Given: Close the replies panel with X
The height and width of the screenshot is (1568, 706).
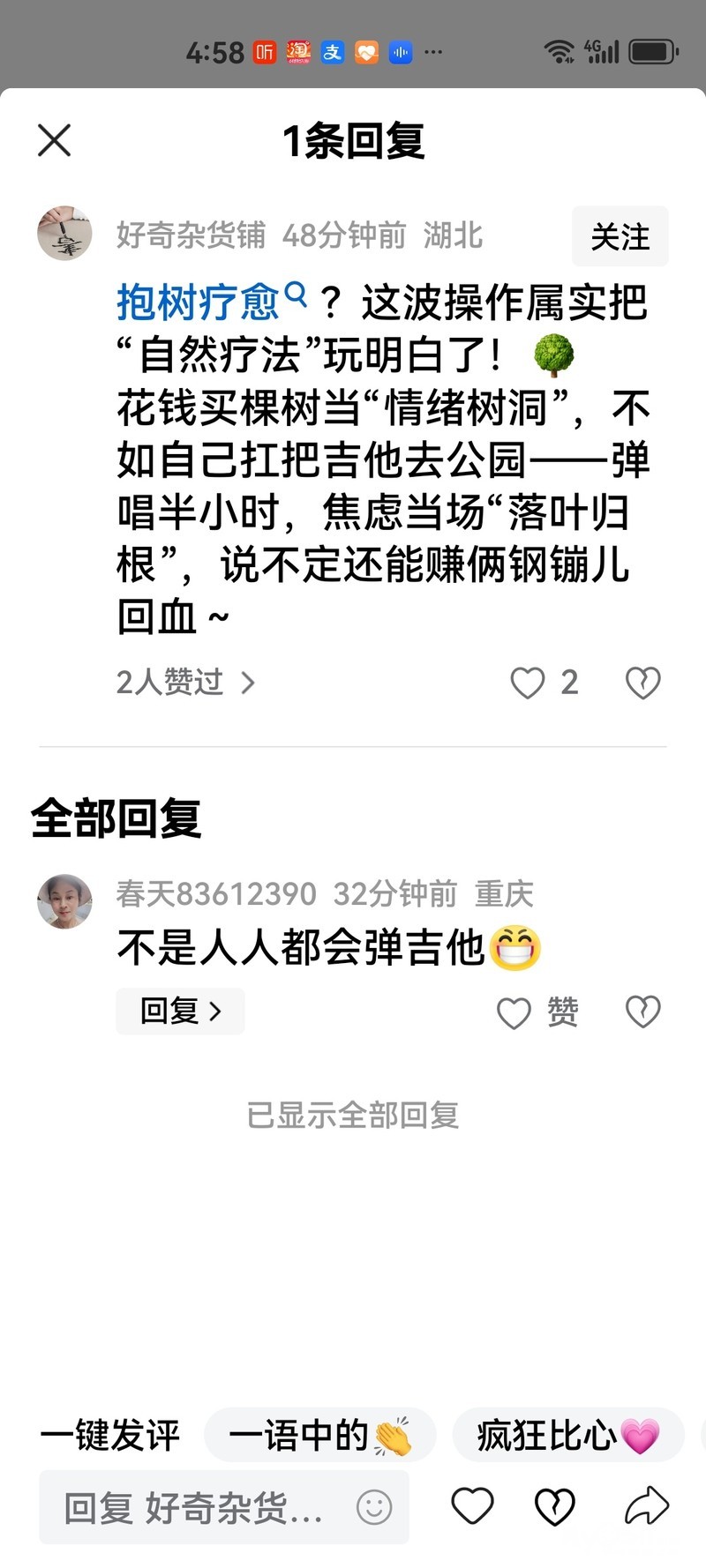Looking at the screenshot, I should (54, 140).
